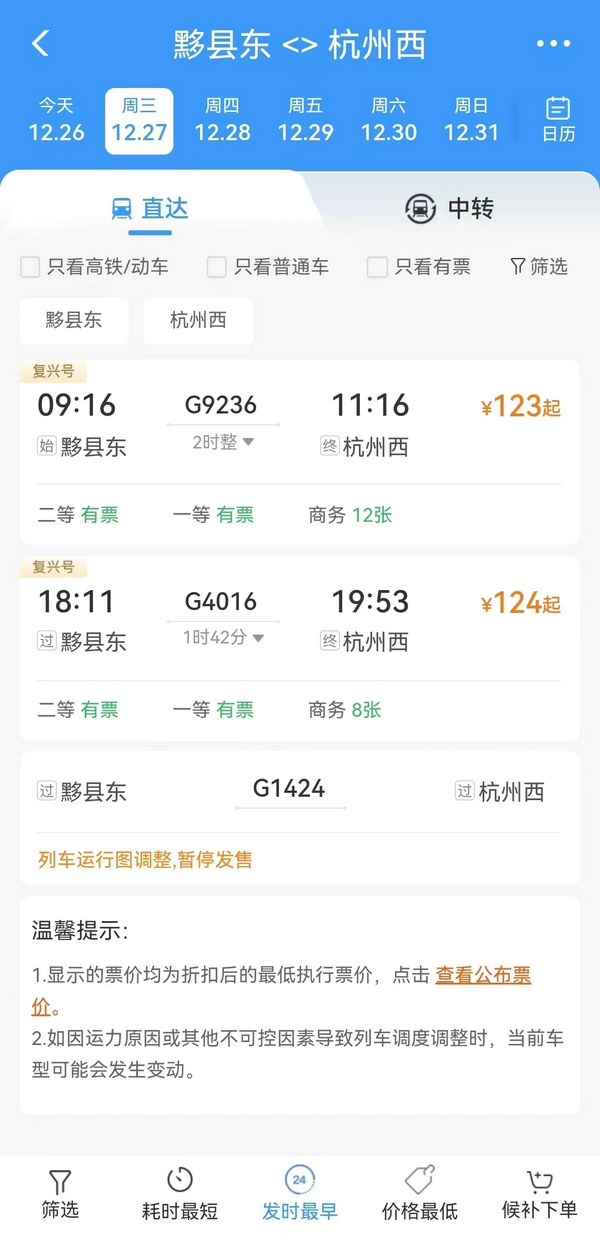This screenshot has width=600, height=1233.
Task: Tick the 只看普通车 checkbox
Action: click(x=217, y=267)
